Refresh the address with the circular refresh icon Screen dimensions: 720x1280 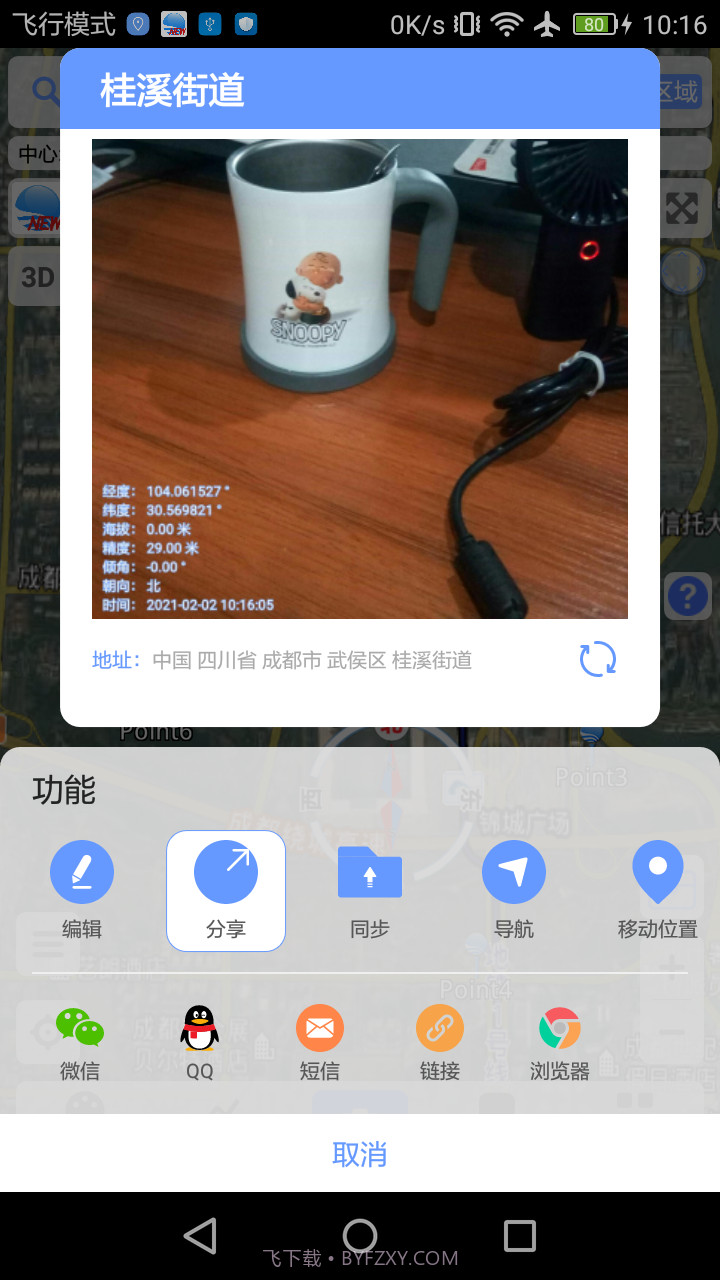point(597,659)
